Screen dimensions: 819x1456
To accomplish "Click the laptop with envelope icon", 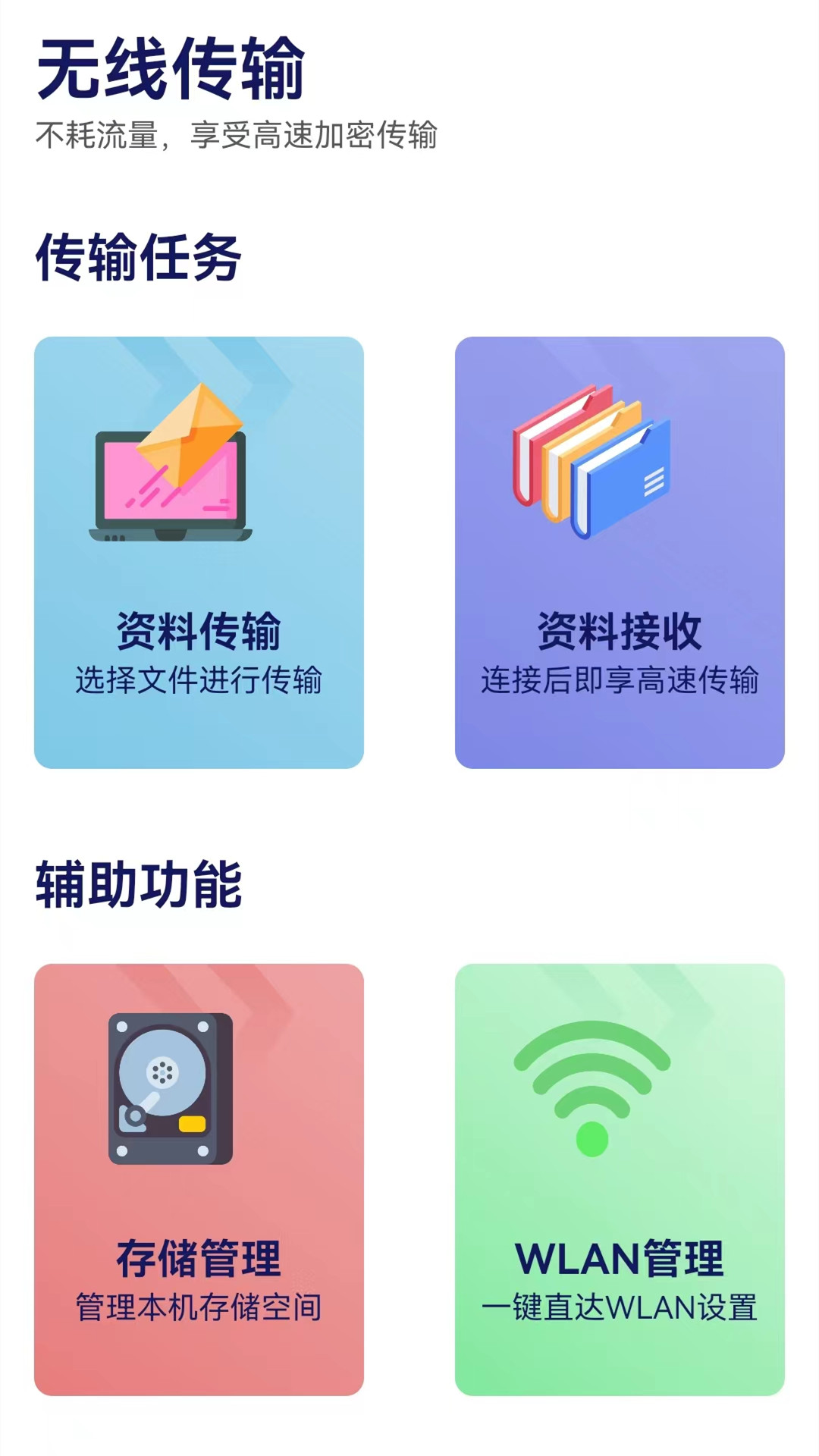I will coord(171,470).
